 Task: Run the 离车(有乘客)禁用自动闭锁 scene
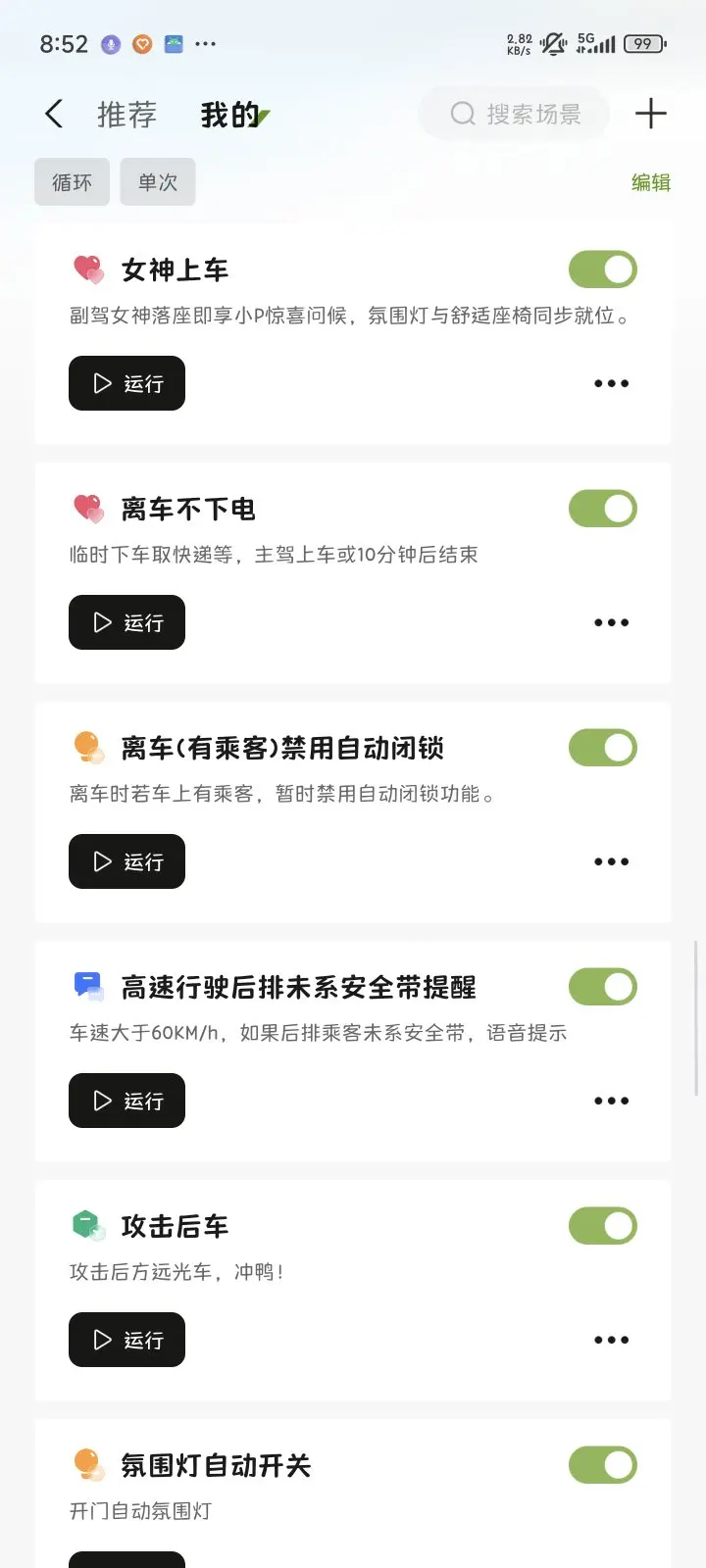(126, 861)
